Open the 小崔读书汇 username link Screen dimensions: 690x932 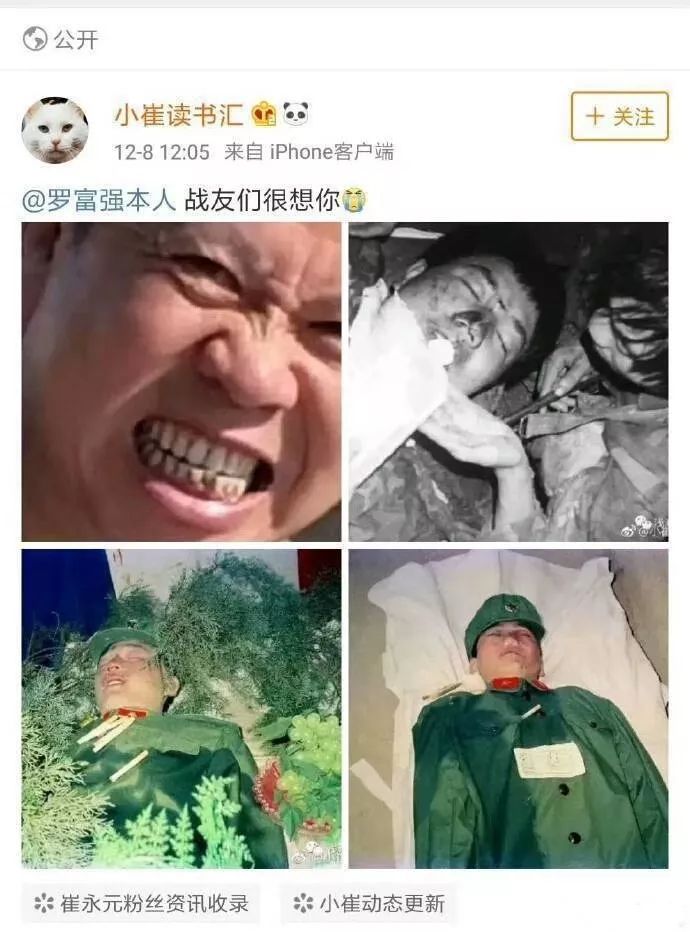(179, 115)
